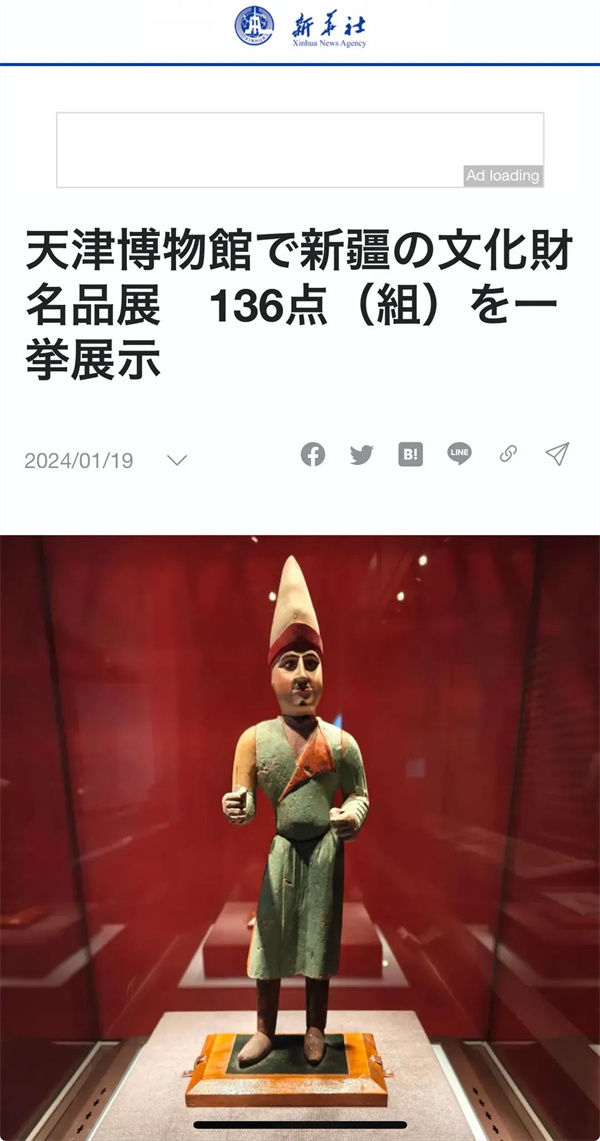Image resolution: width=600 pixels, height=1141 pixels.
Task: Share the article on Facebook
Action: pyautogui.click(x=313, y=454)
